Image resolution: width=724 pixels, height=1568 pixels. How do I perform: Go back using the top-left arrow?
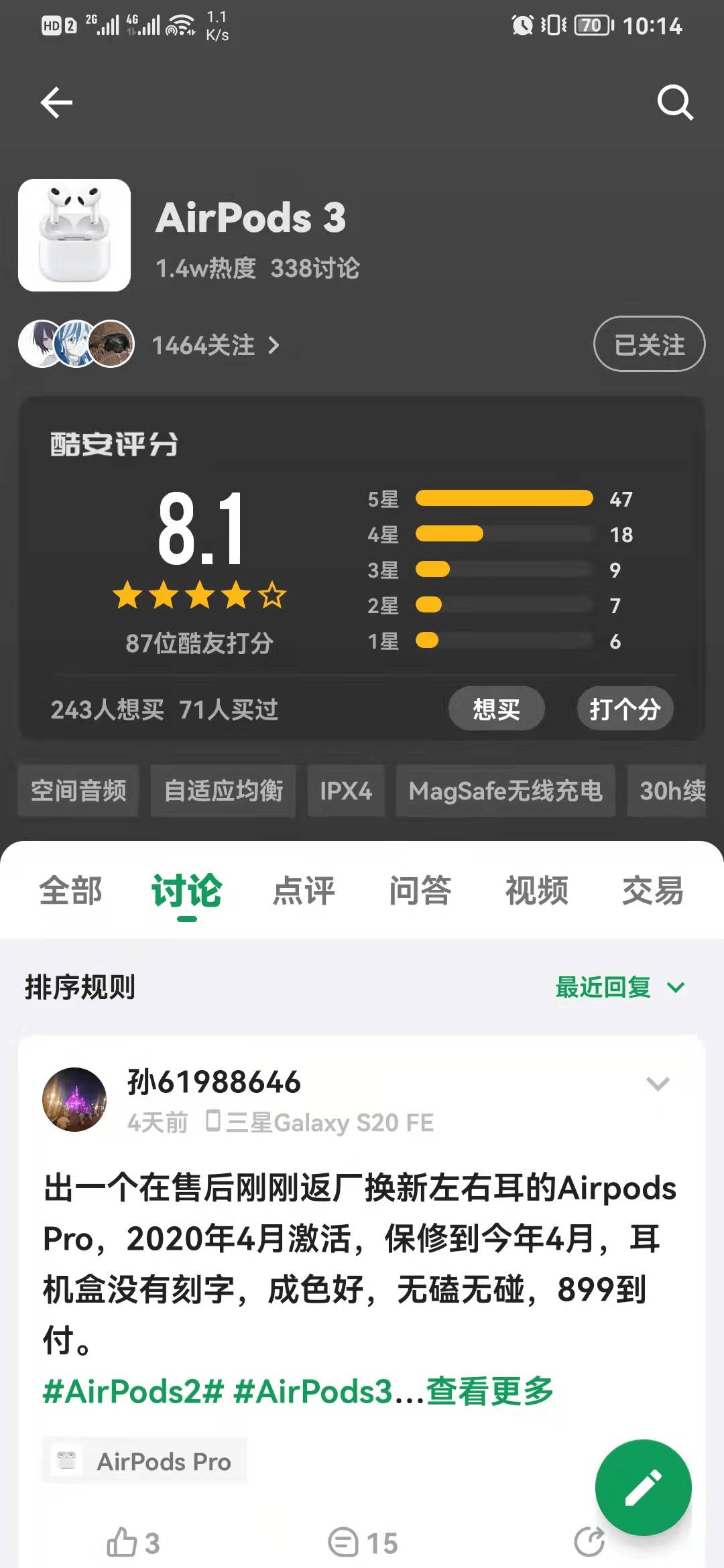(56, 103)
